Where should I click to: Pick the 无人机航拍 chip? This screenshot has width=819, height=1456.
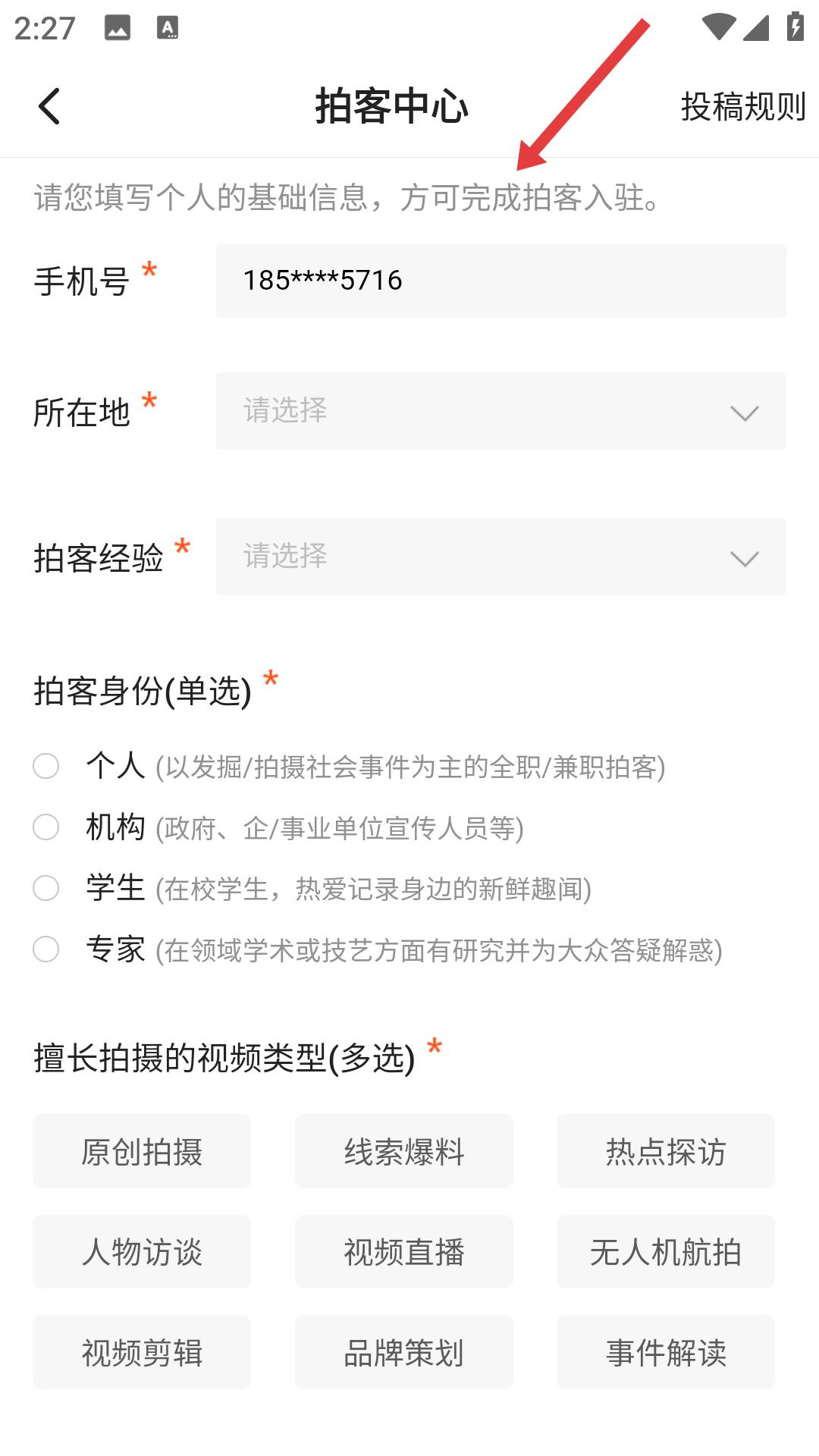pos(666,1252)
